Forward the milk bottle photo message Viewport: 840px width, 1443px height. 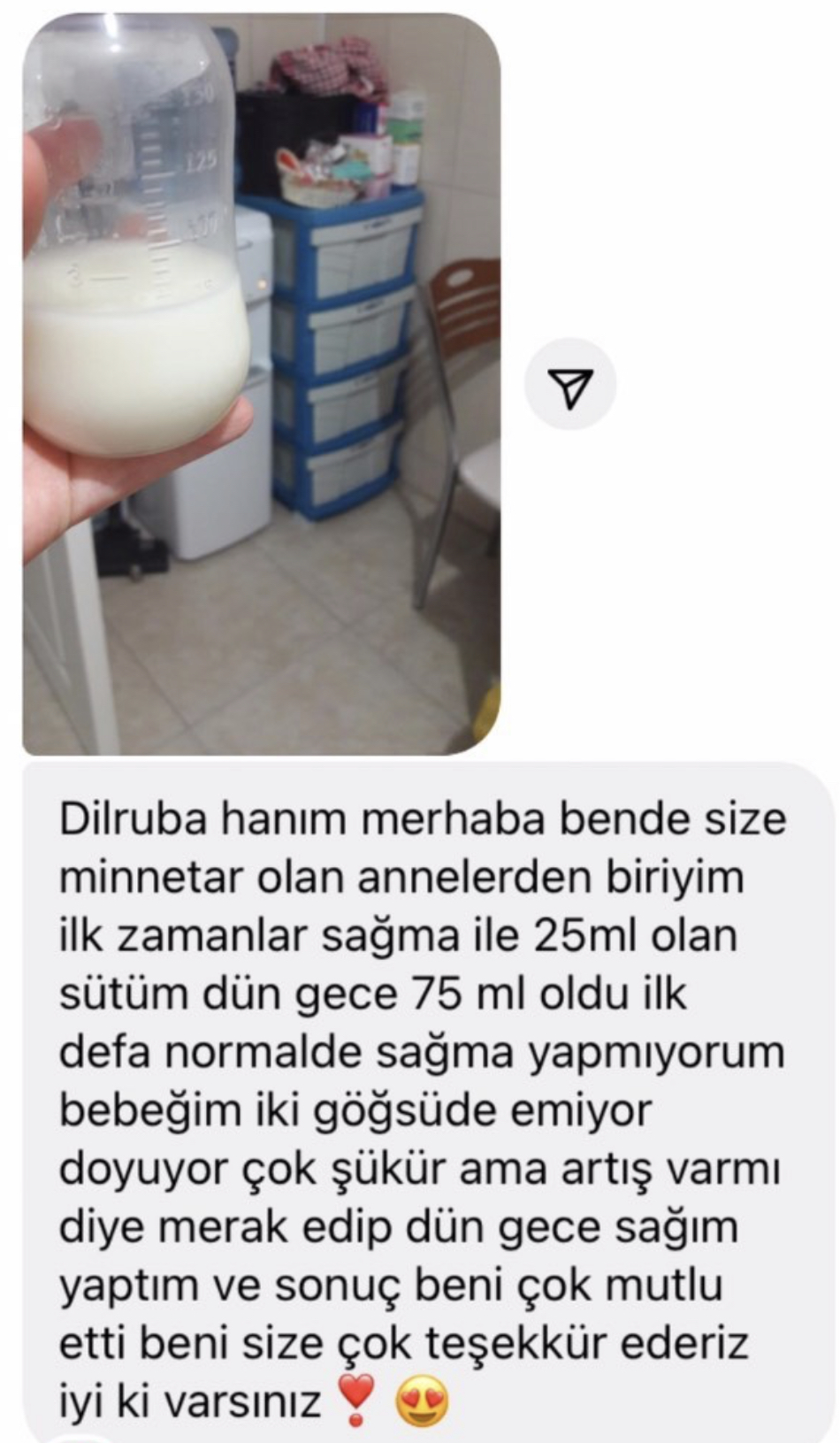point(569,385)
